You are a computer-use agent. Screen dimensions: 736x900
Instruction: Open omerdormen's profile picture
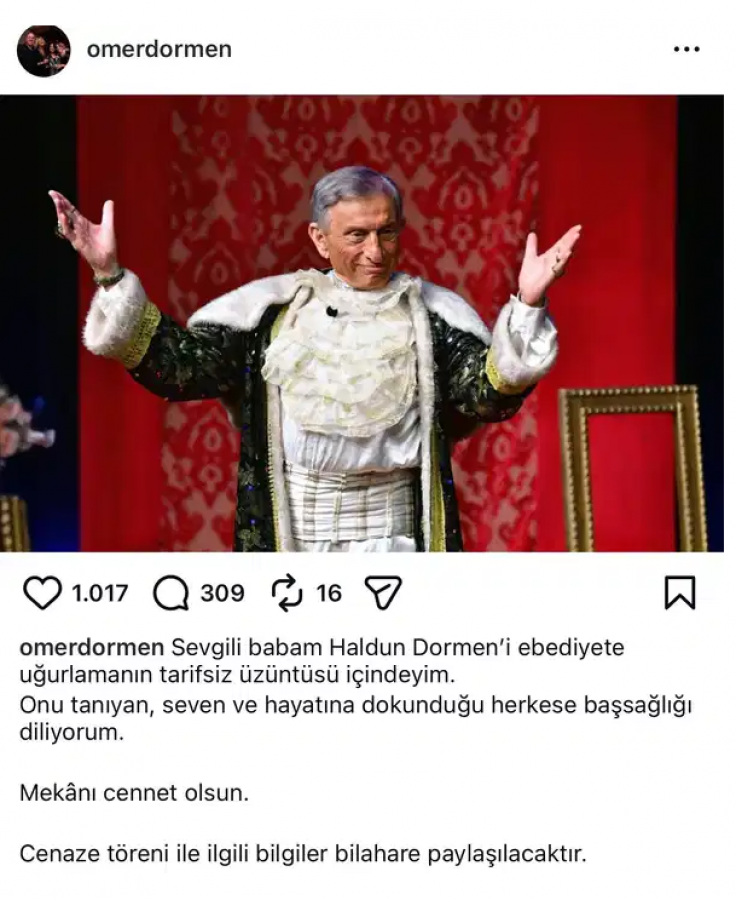(x=43, y=50)
